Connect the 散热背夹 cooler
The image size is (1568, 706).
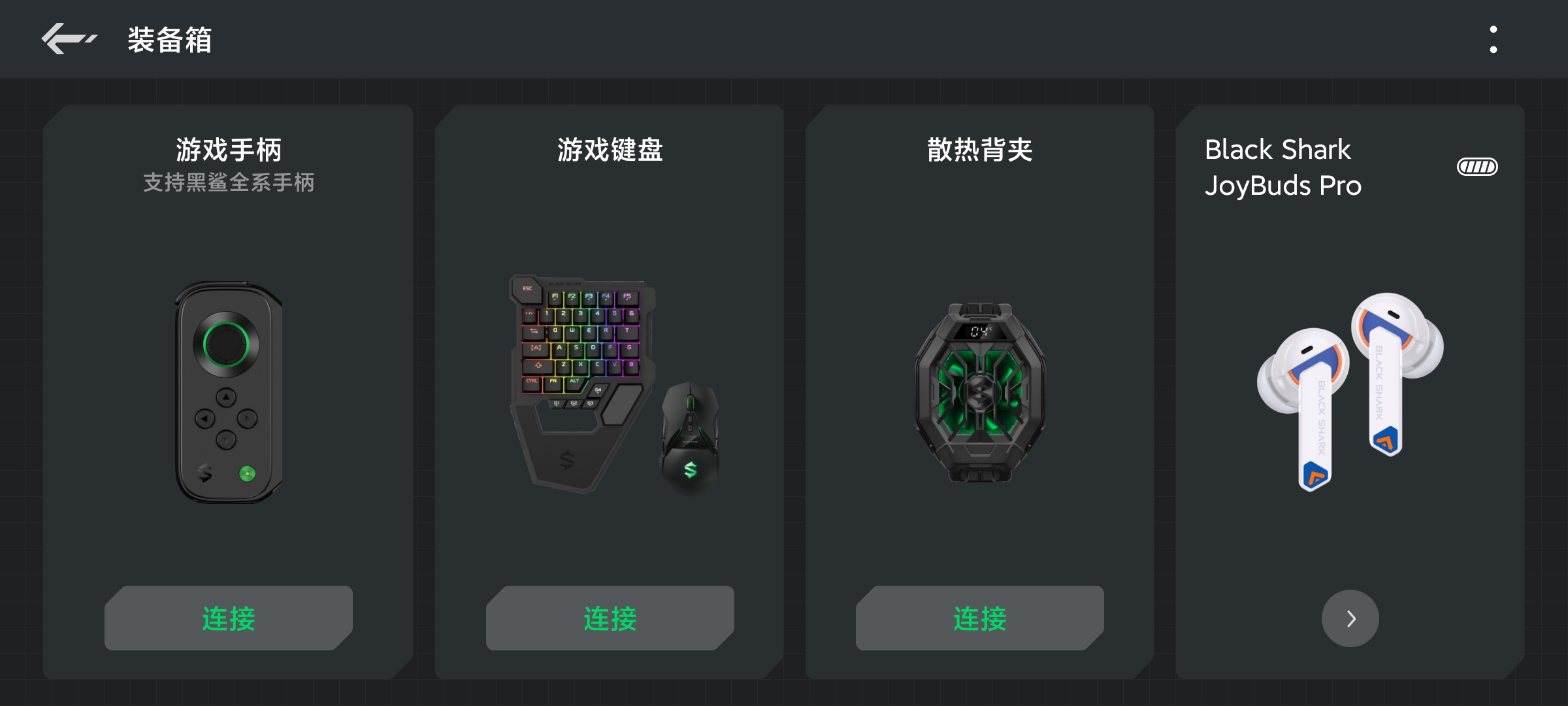pos(979,618)
